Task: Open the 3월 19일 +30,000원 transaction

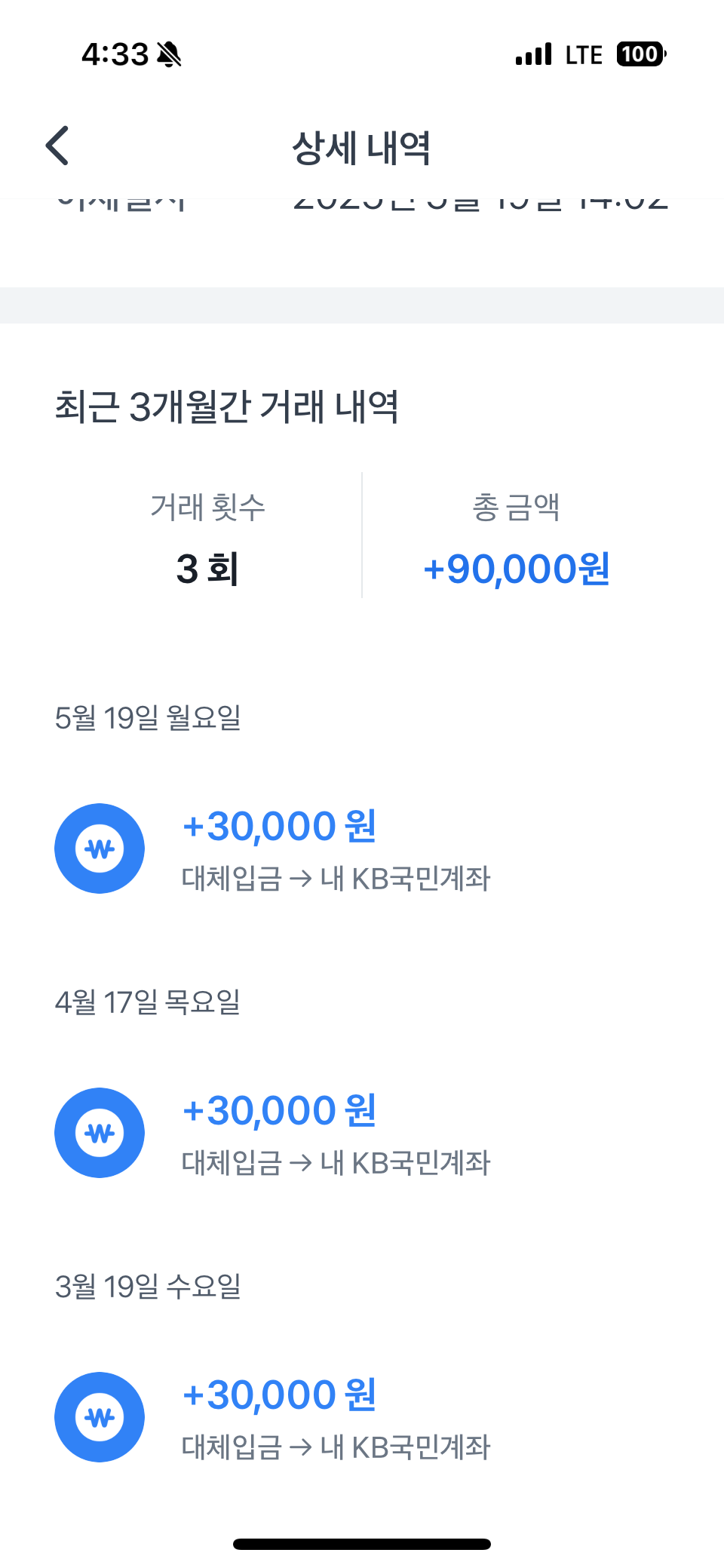Action: pos(362,1418)
